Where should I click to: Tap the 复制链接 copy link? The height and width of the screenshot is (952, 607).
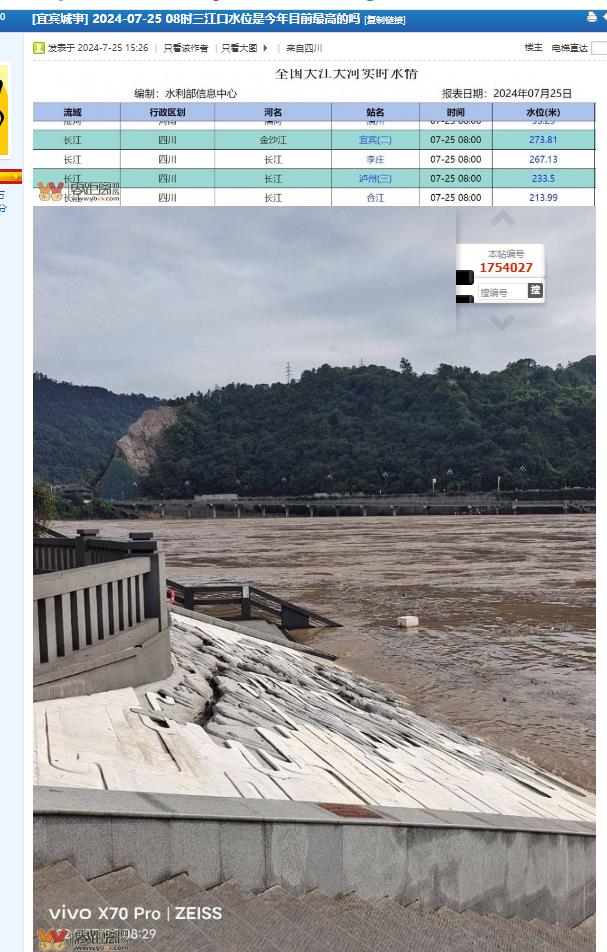click(385, 20)
